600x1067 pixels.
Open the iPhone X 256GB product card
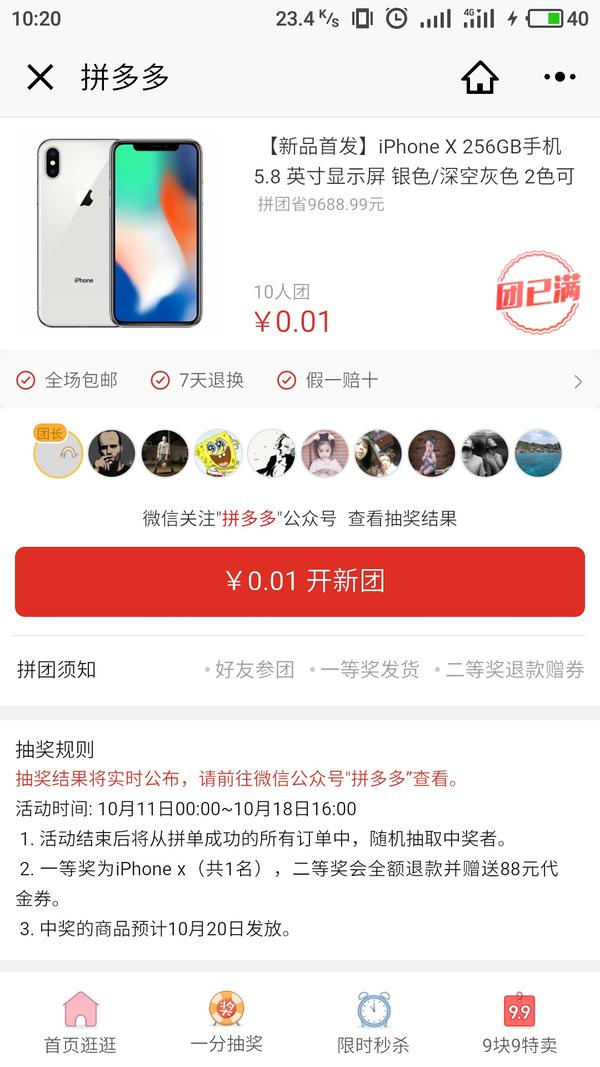(x=300, y=234)
